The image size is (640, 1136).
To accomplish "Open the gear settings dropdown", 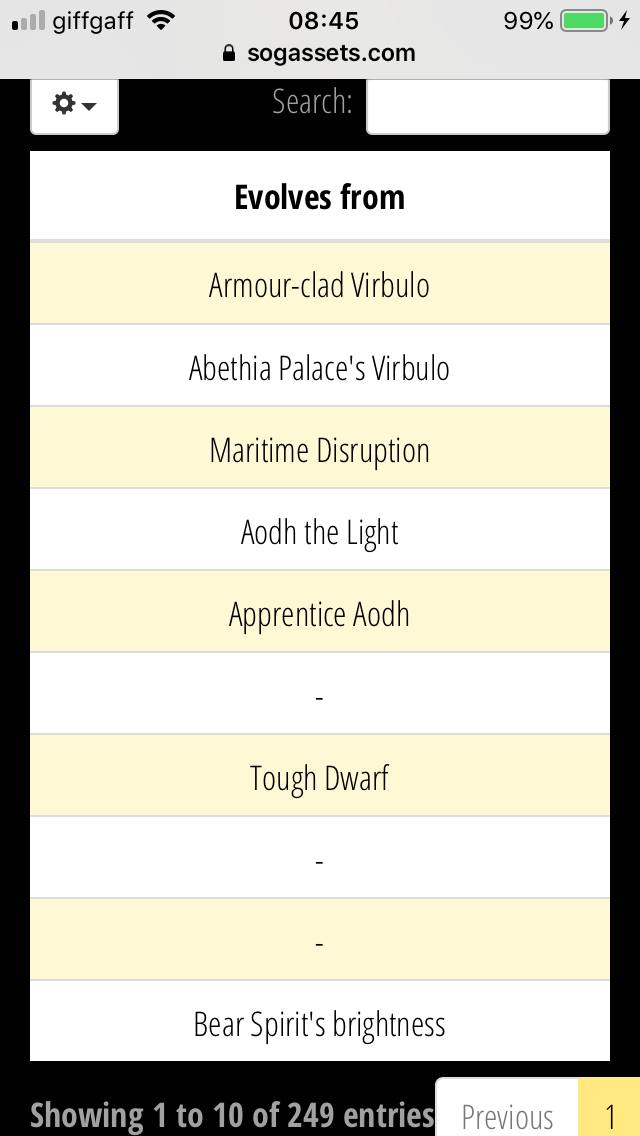I will tap(74, 106).
